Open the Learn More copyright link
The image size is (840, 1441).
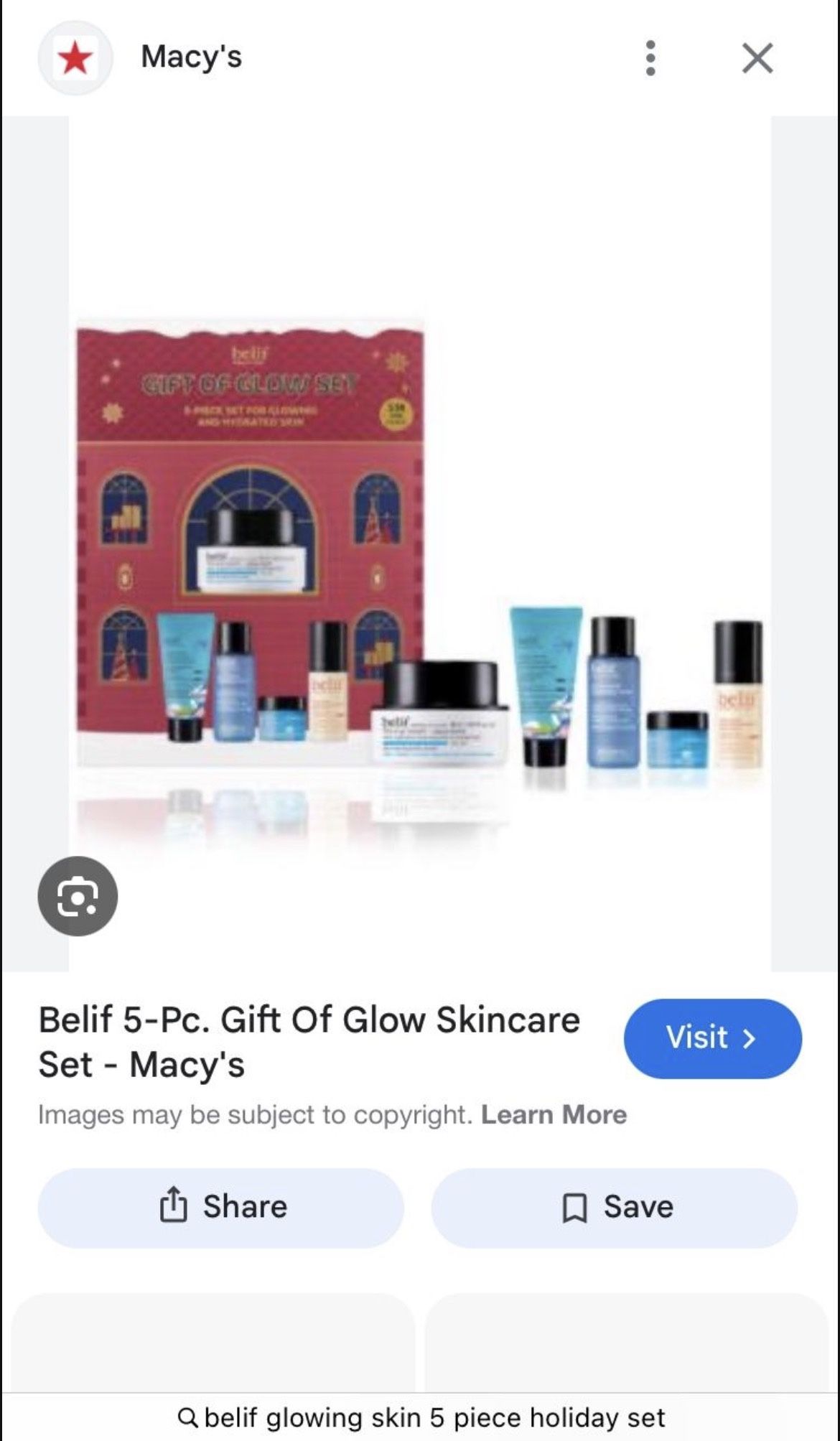coord(554,1114)
